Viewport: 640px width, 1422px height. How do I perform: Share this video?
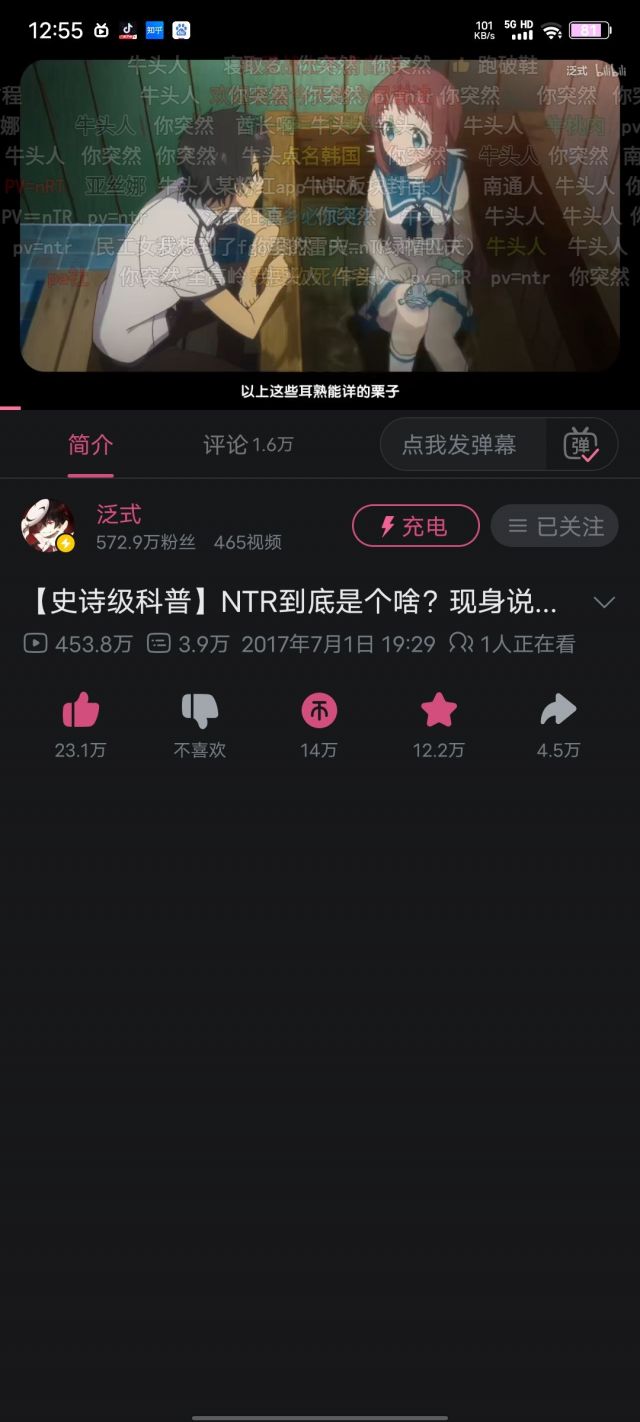[558, 712]
